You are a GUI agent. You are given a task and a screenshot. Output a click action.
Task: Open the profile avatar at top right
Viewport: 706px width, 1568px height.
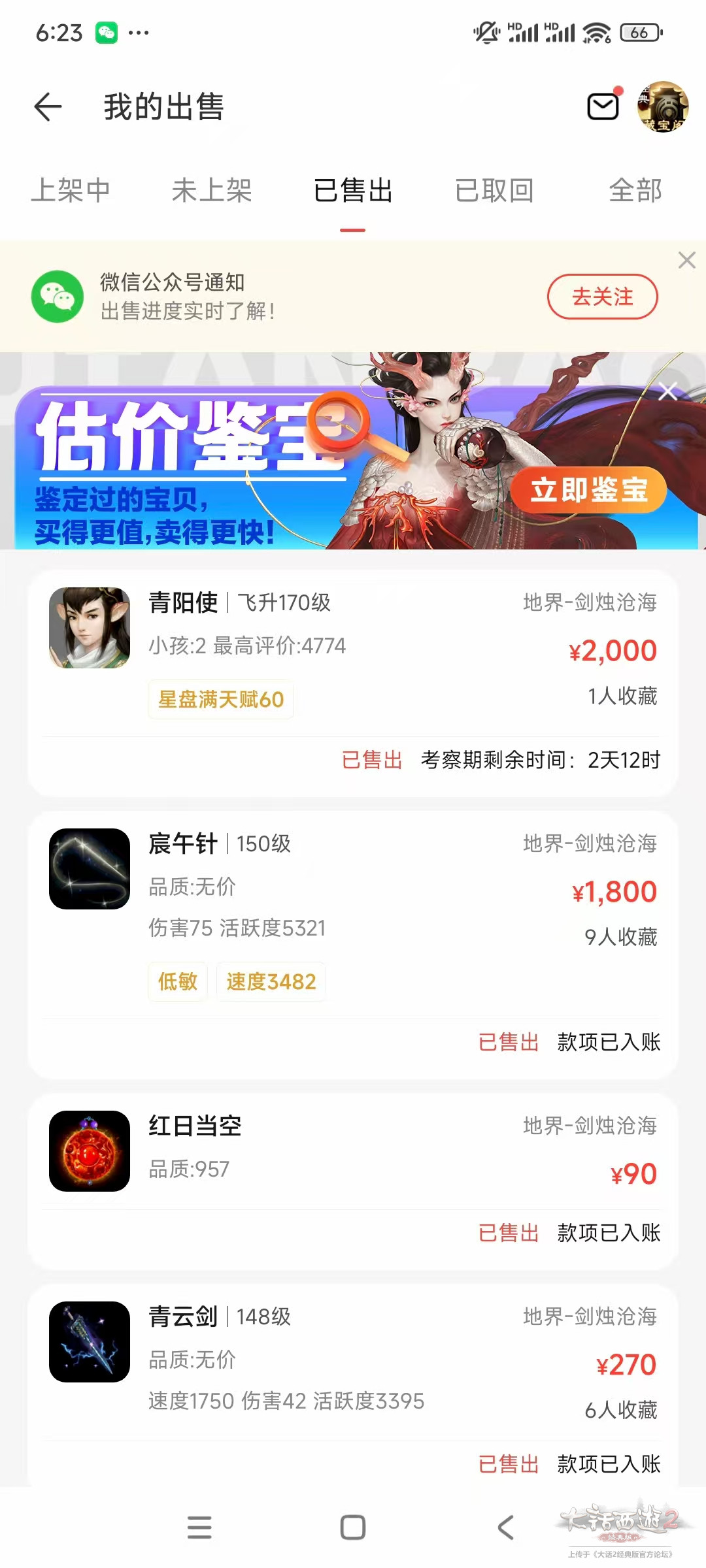662,106
